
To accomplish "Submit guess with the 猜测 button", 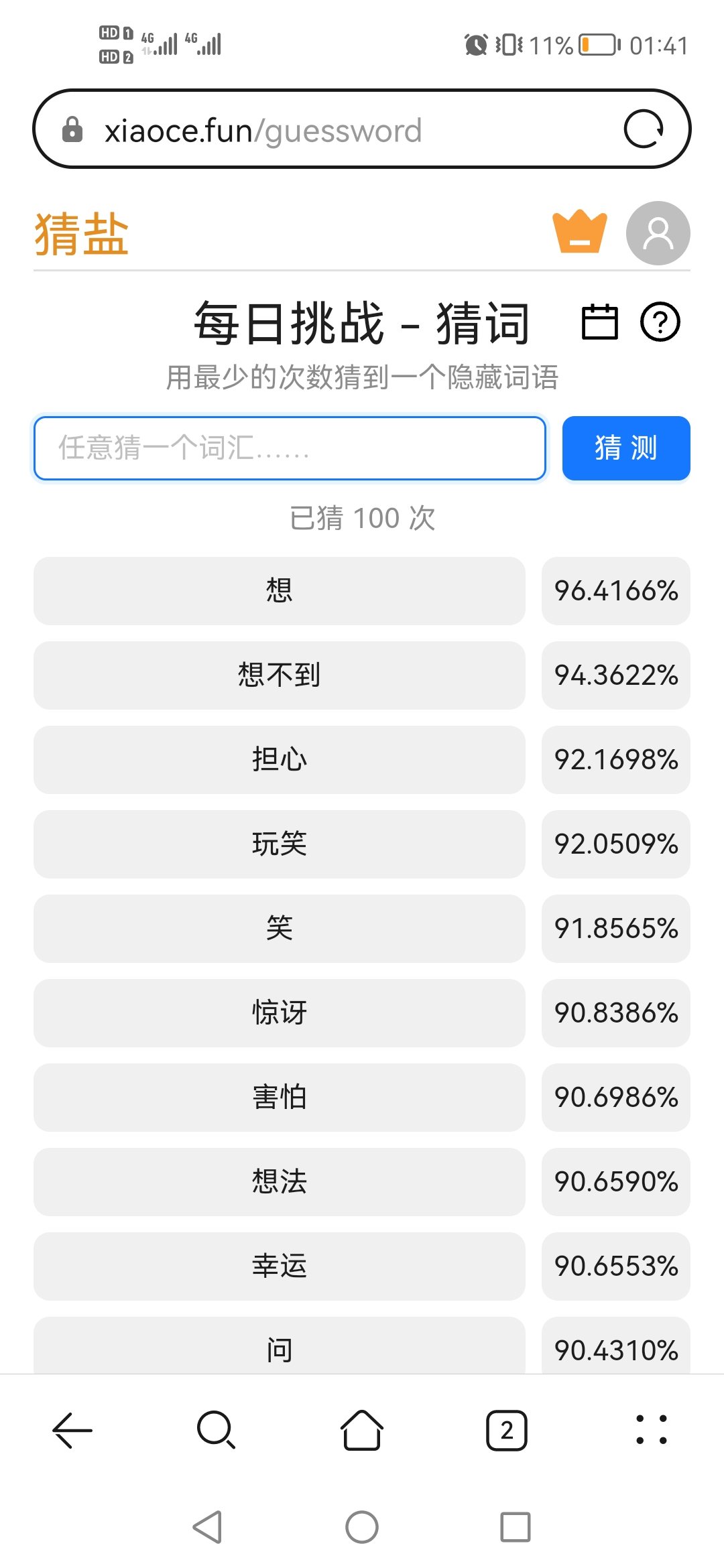I will tap(625, 448).
